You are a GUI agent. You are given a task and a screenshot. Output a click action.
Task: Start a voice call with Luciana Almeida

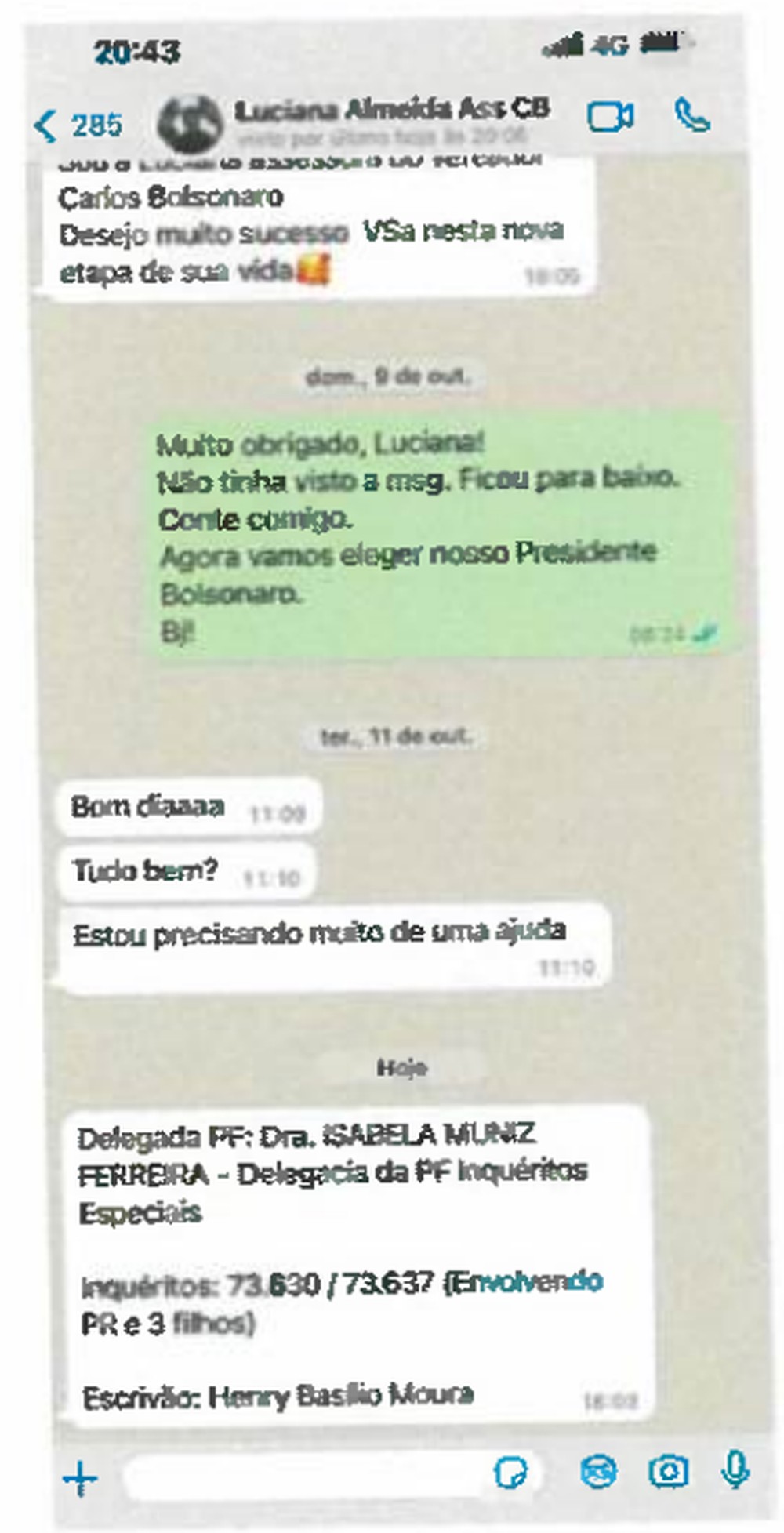coord(692,117)
